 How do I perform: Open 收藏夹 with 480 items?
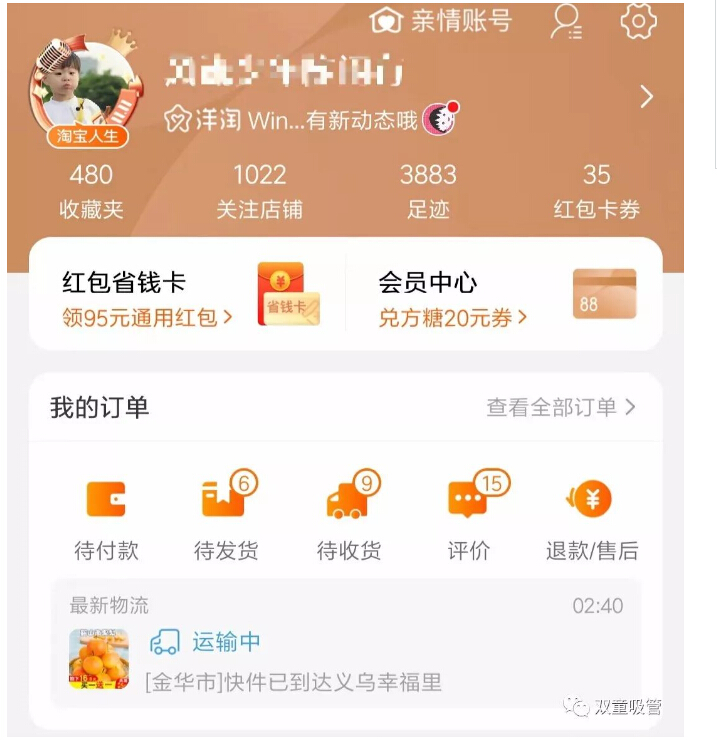coord(91,190)
